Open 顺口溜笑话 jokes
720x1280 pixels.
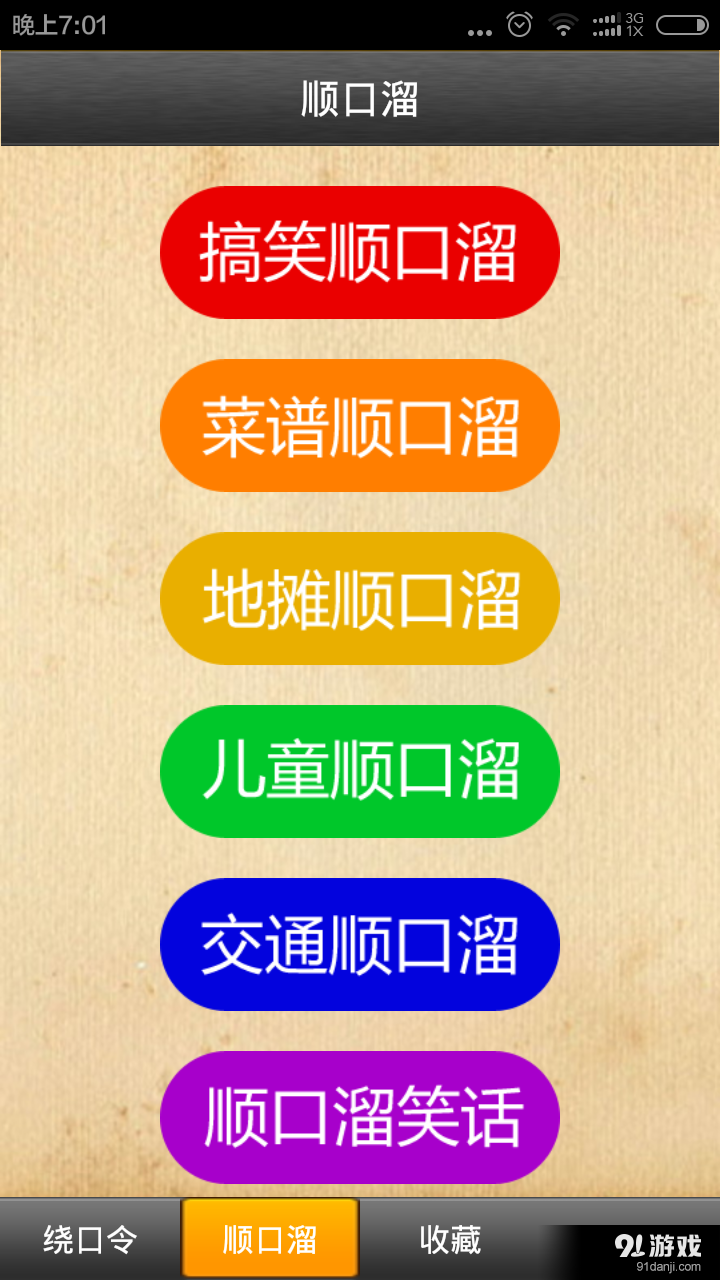(358, 1118)
